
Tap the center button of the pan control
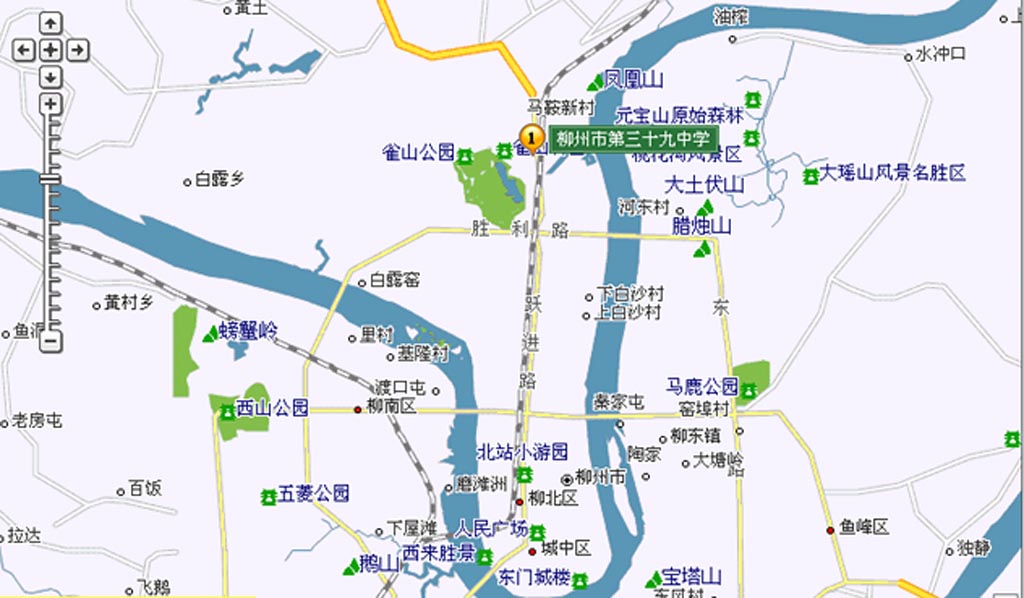pyautogui.click(x=50, y=49)
